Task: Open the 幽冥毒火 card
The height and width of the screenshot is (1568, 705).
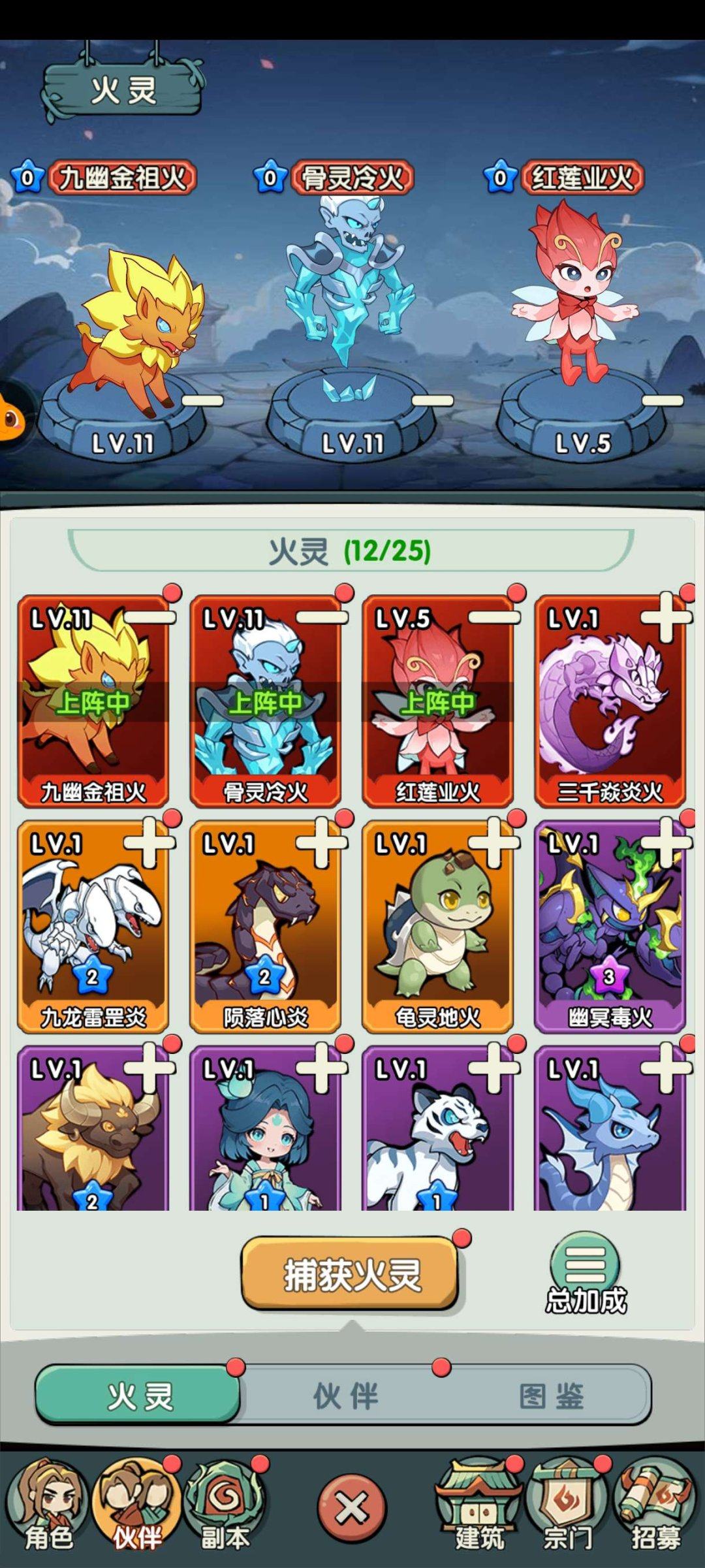Action: (609, 927)
